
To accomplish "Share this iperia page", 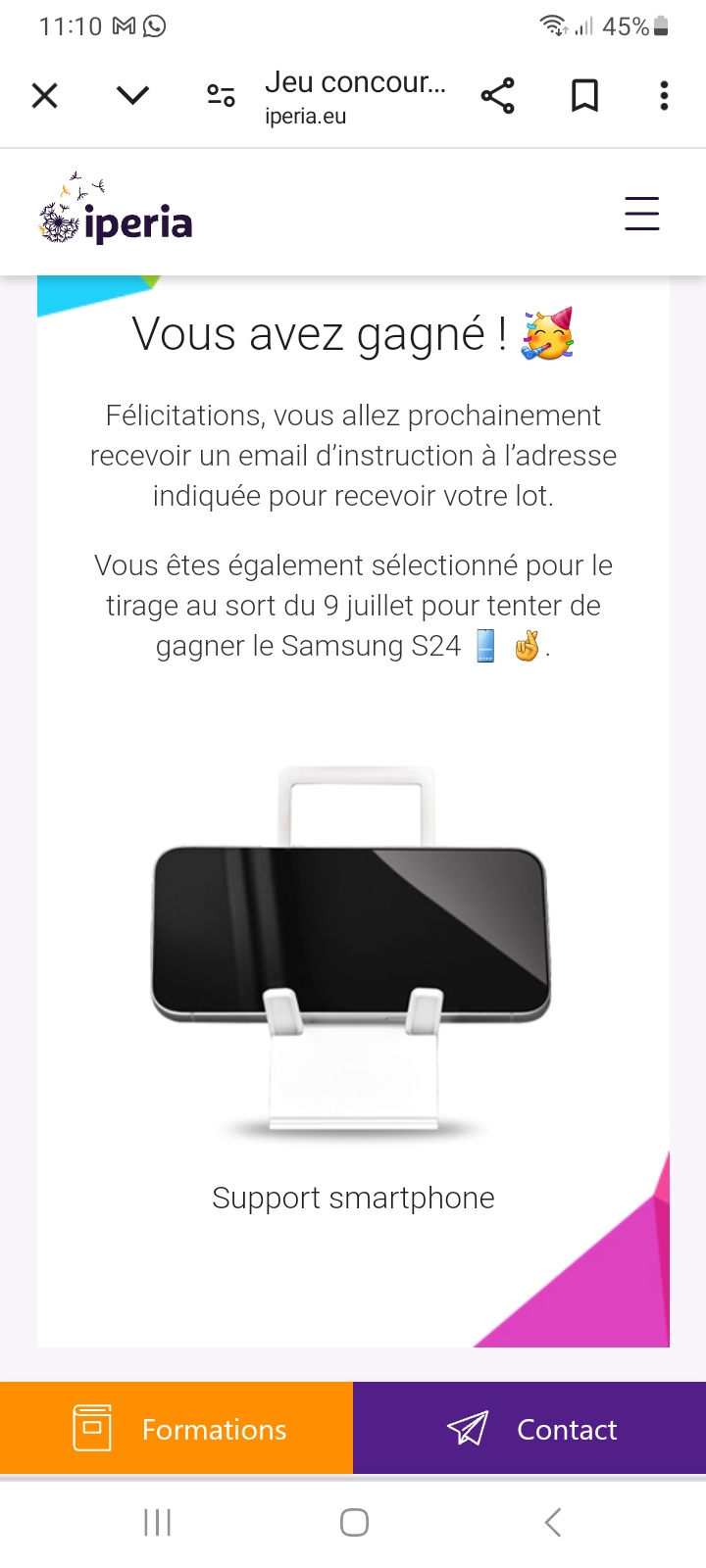I will click(497, 96).
